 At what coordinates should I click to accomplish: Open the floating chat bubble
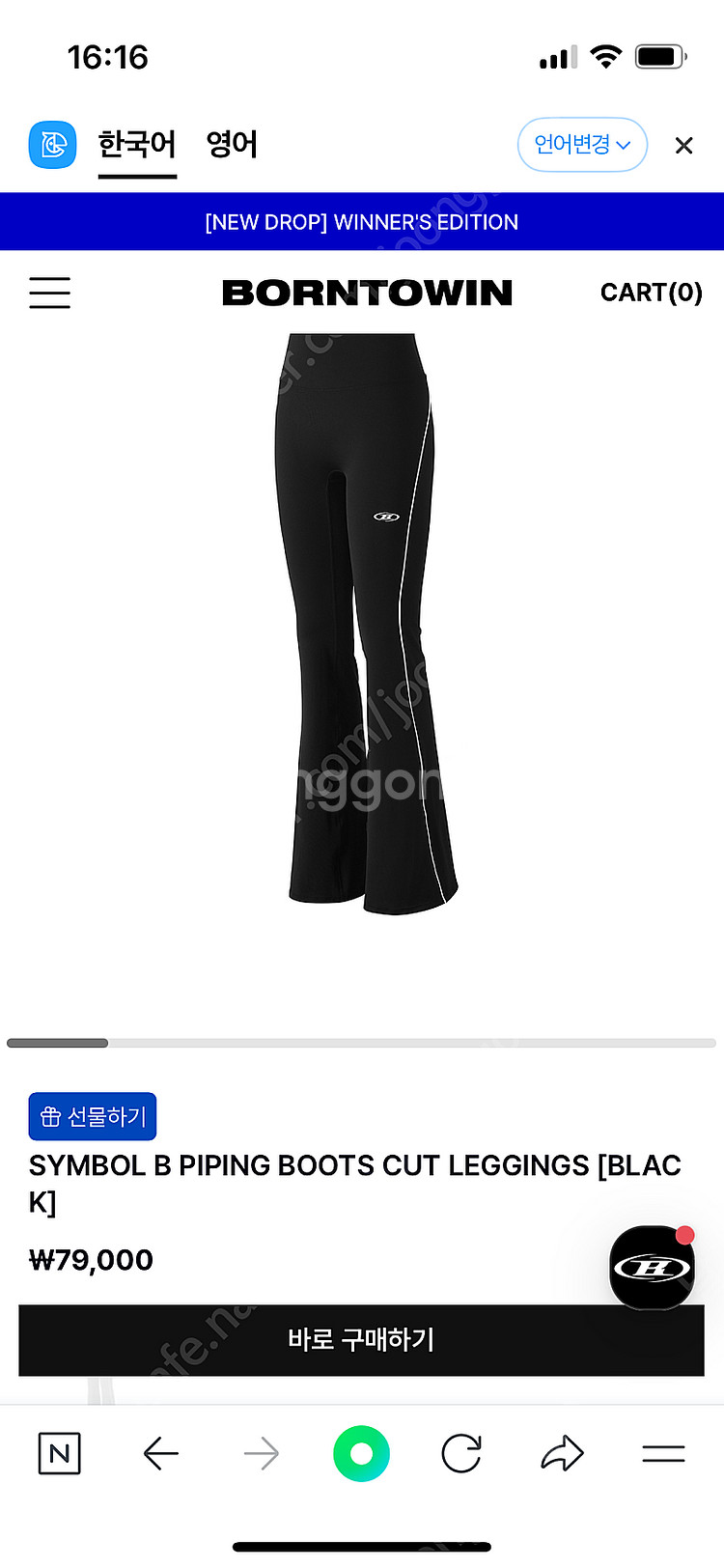click(653, 1267)
